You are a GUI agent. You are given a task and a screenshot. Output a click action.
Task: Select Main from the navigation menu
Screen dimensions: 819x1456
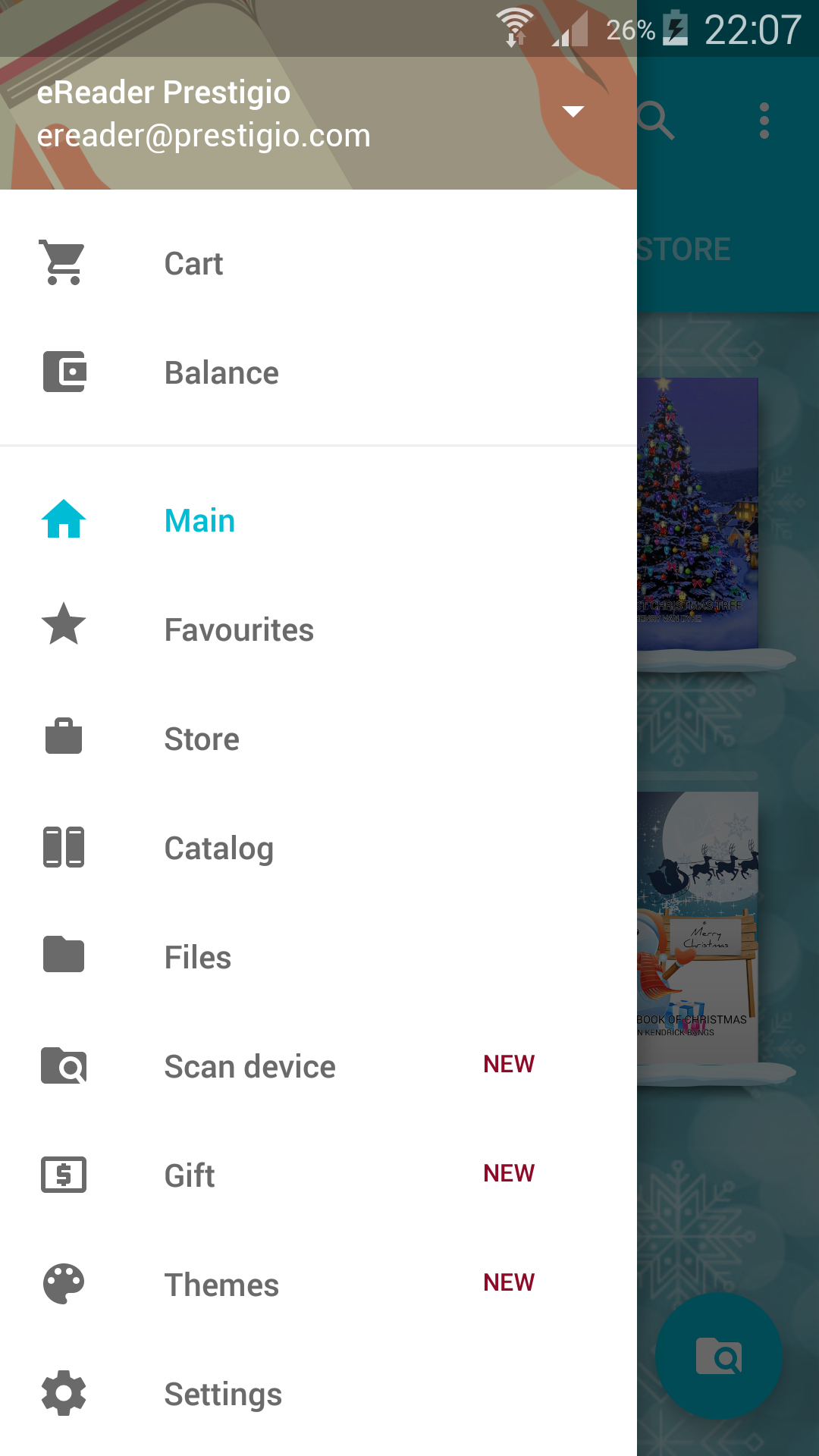point(199,519)
